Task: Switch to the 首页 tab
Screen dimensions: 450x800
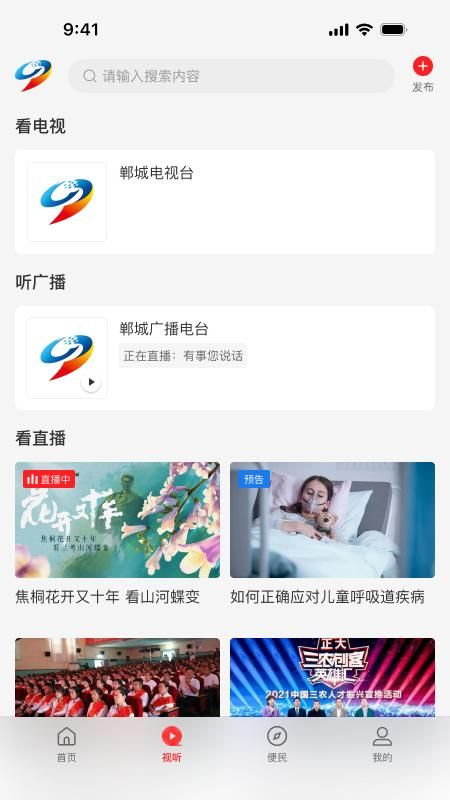Action: point(66,745)
